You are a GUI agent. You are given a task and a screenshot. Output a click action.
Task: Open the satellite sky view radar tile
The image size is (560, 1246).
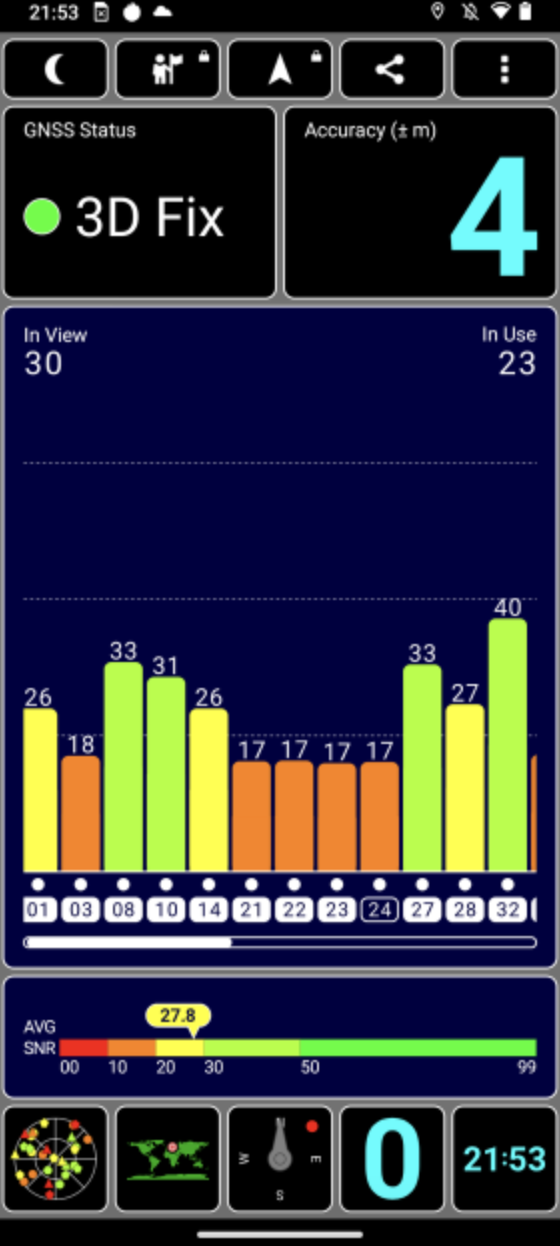[x=56, y=1158]
